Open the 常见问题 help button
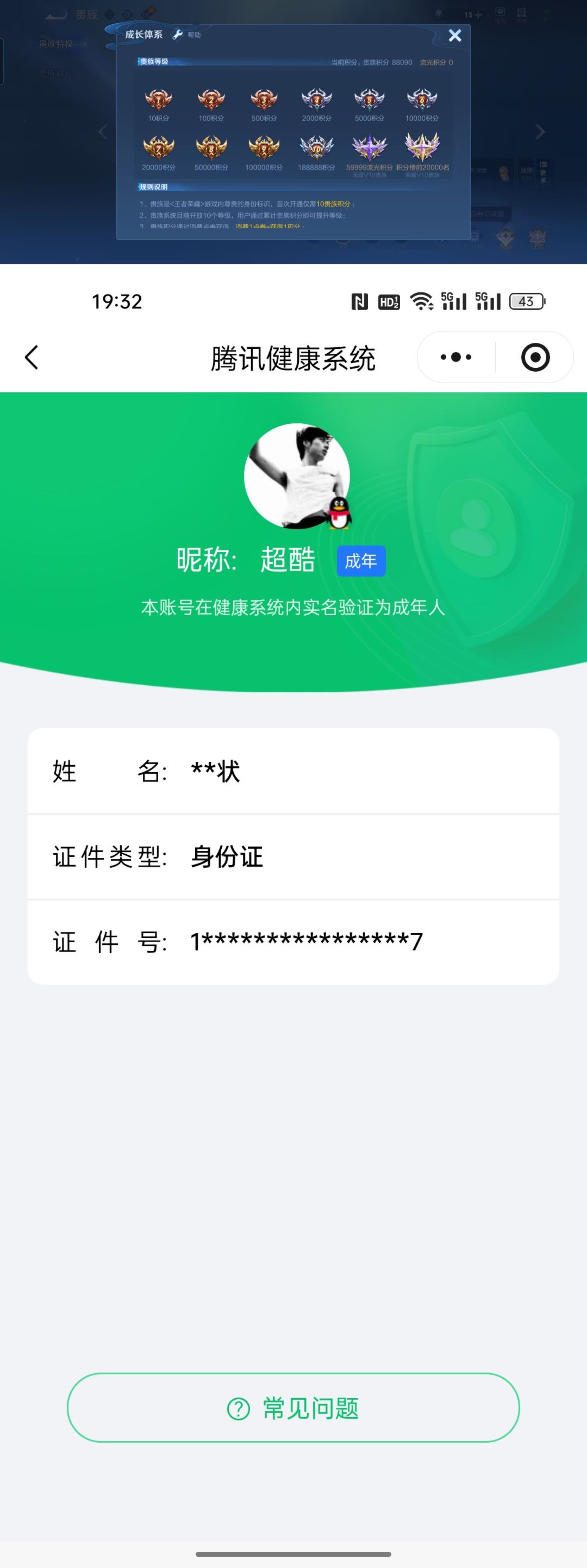 (293, 1408)
